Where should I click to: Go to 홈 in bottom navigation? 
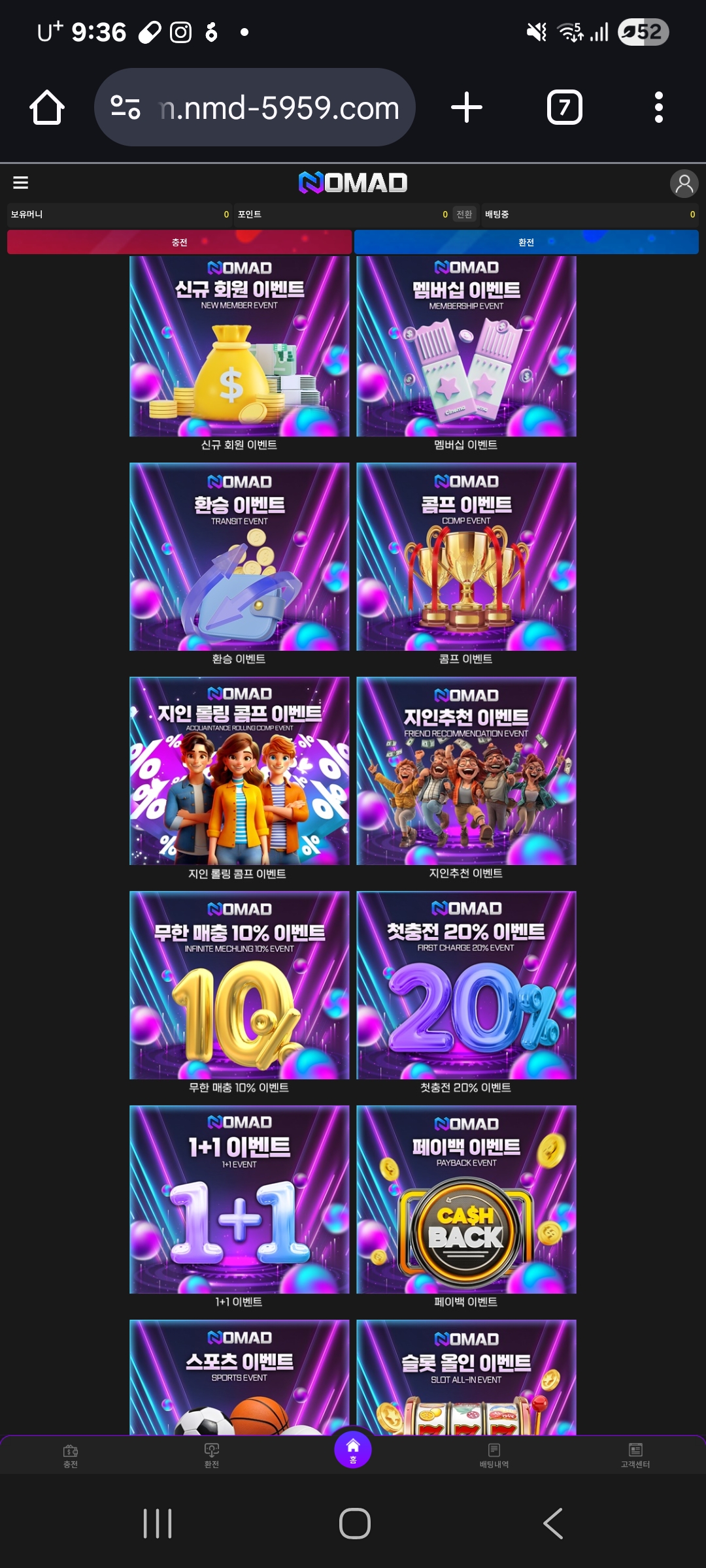353,1449
